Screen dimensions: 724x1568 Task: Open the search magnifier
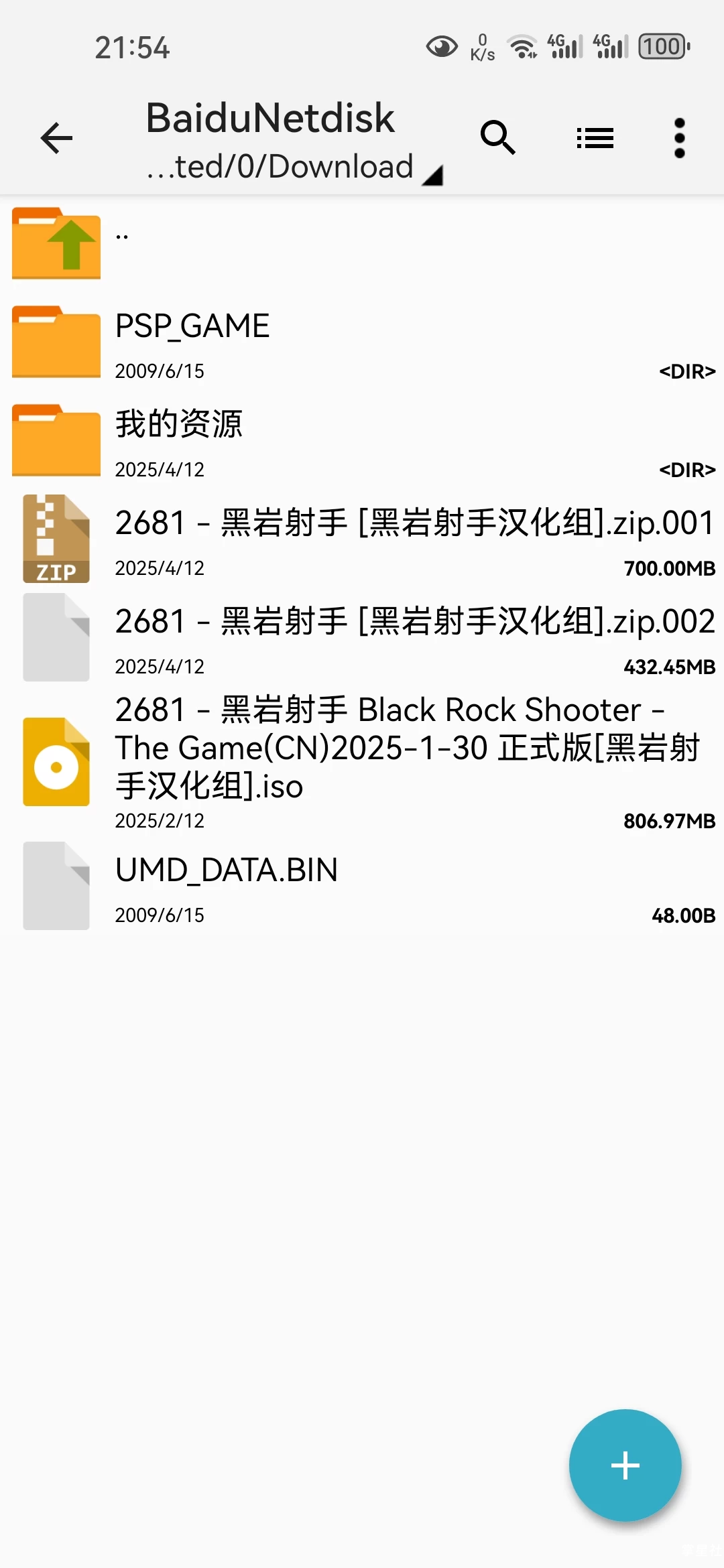tap(498, 138)
